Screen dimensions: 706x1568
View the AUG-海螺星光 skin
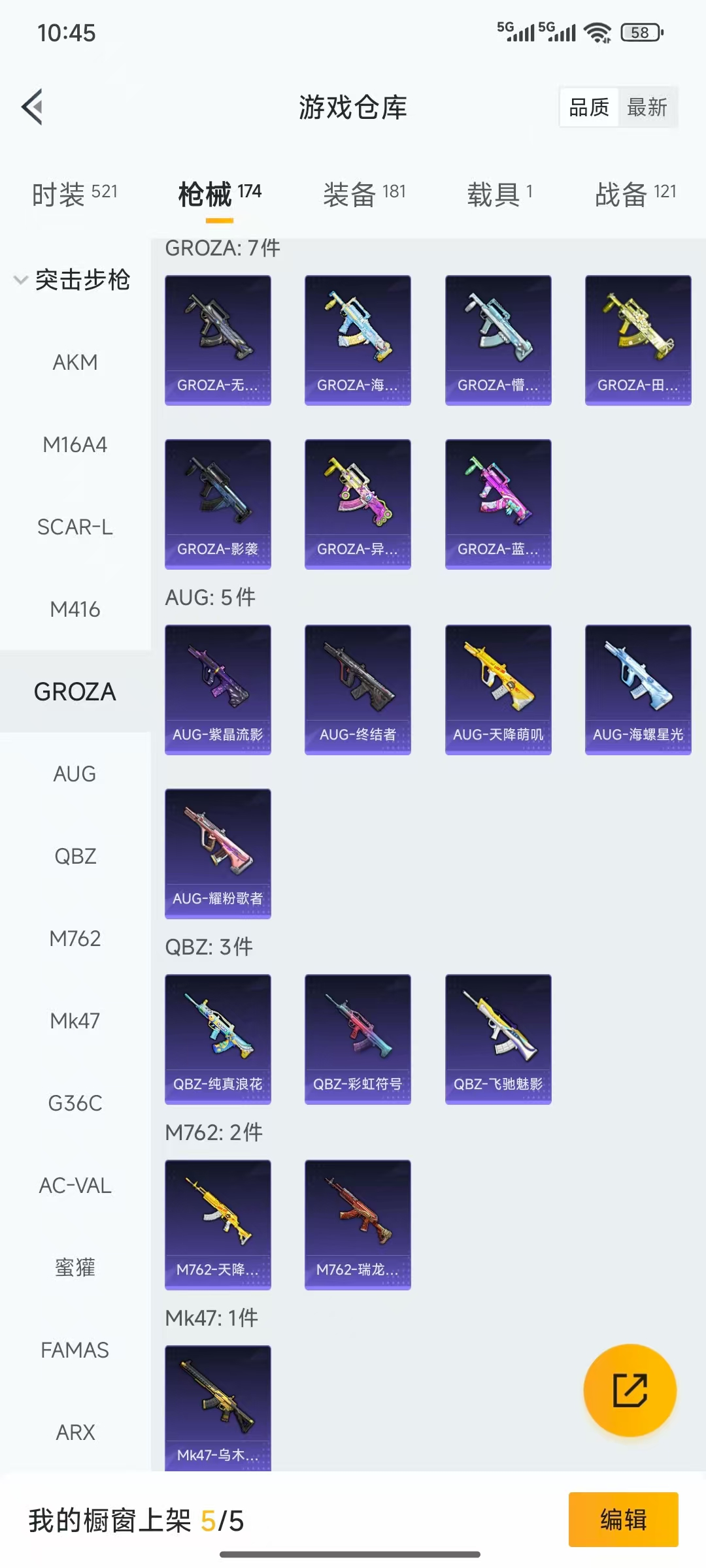(x=638, y=689)
